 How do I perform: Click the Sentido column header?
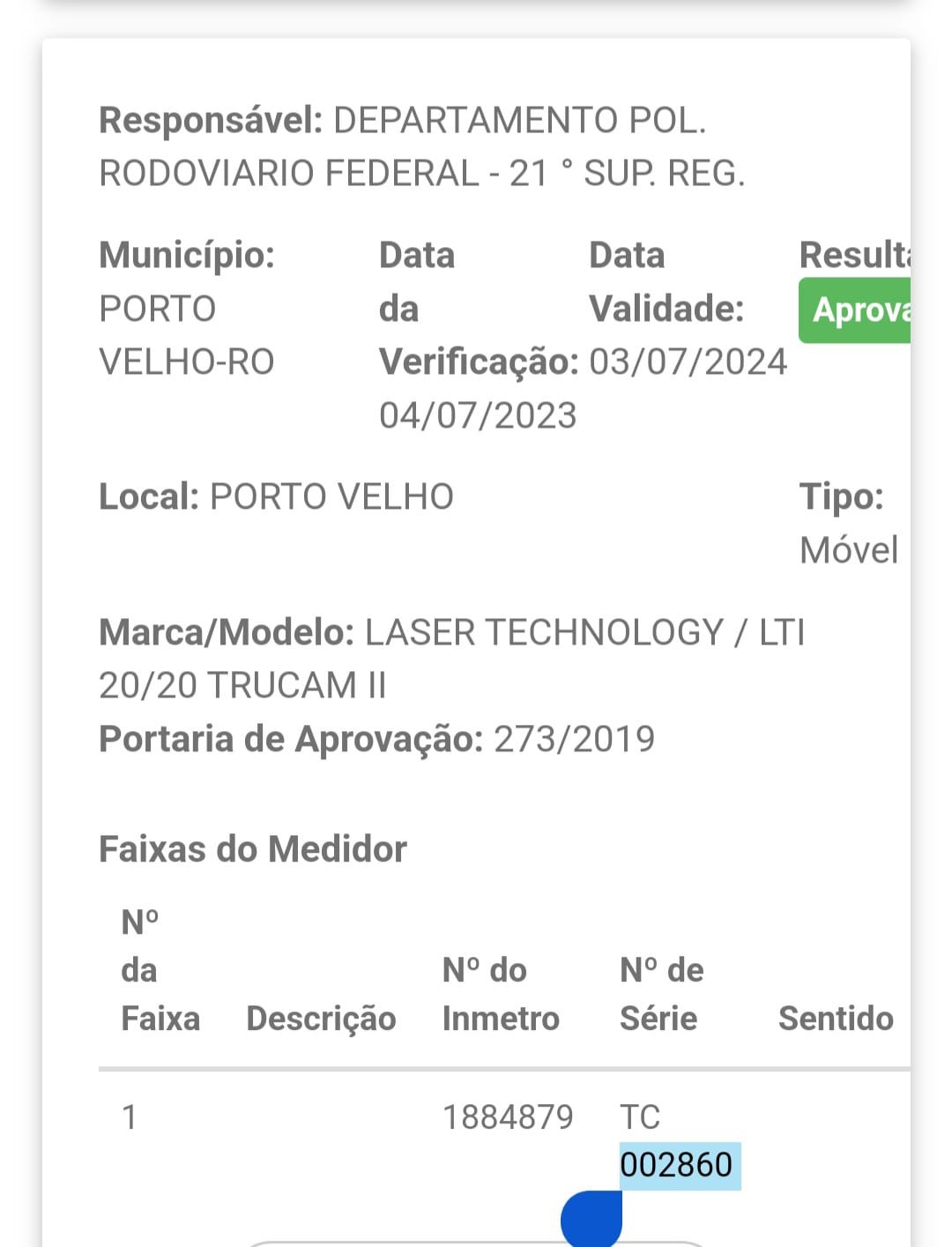836,1018
